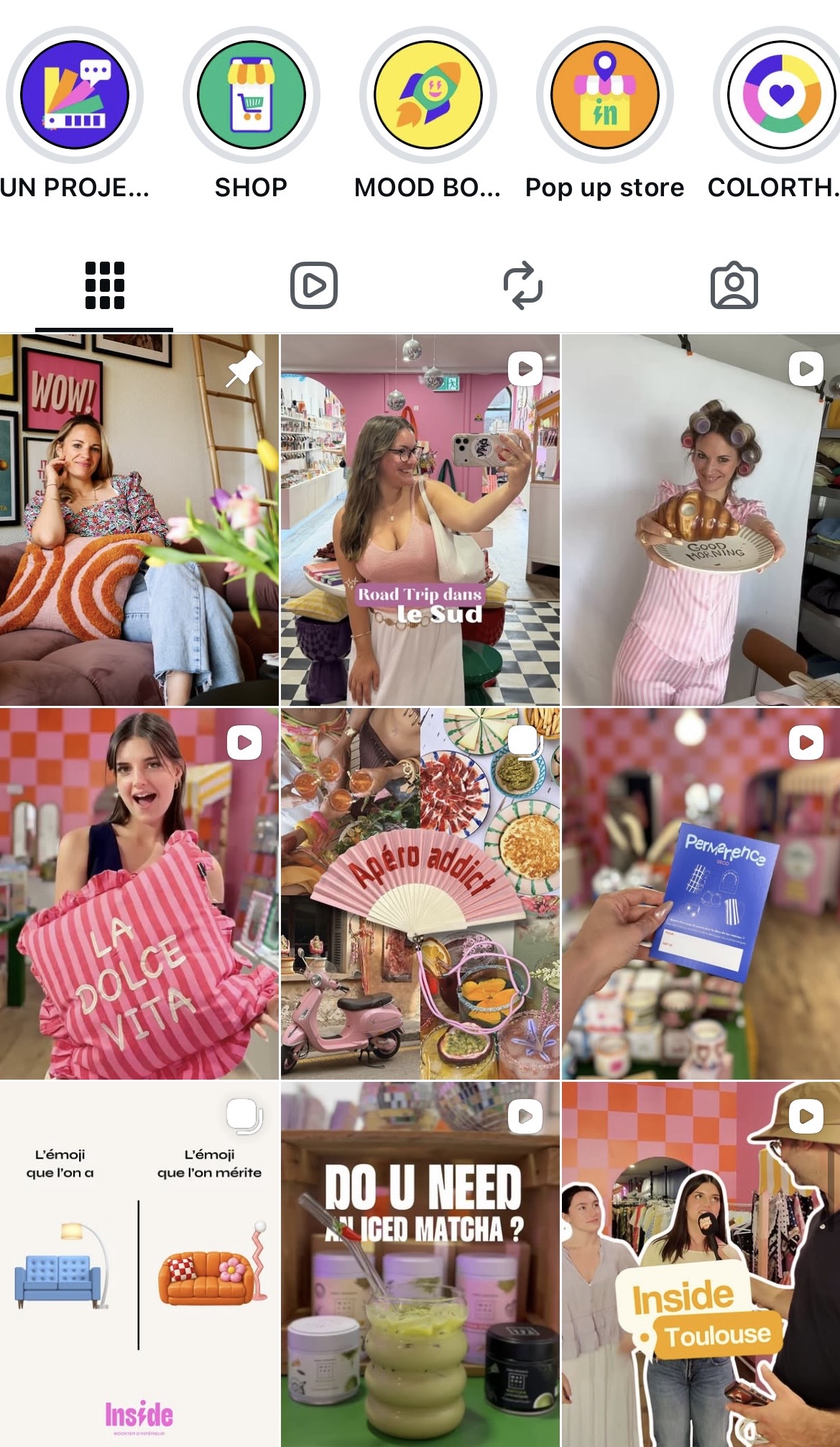Show the tagged photos tab
The height and width of the screenshot is (1447, 840).
(x=734, y=285)
